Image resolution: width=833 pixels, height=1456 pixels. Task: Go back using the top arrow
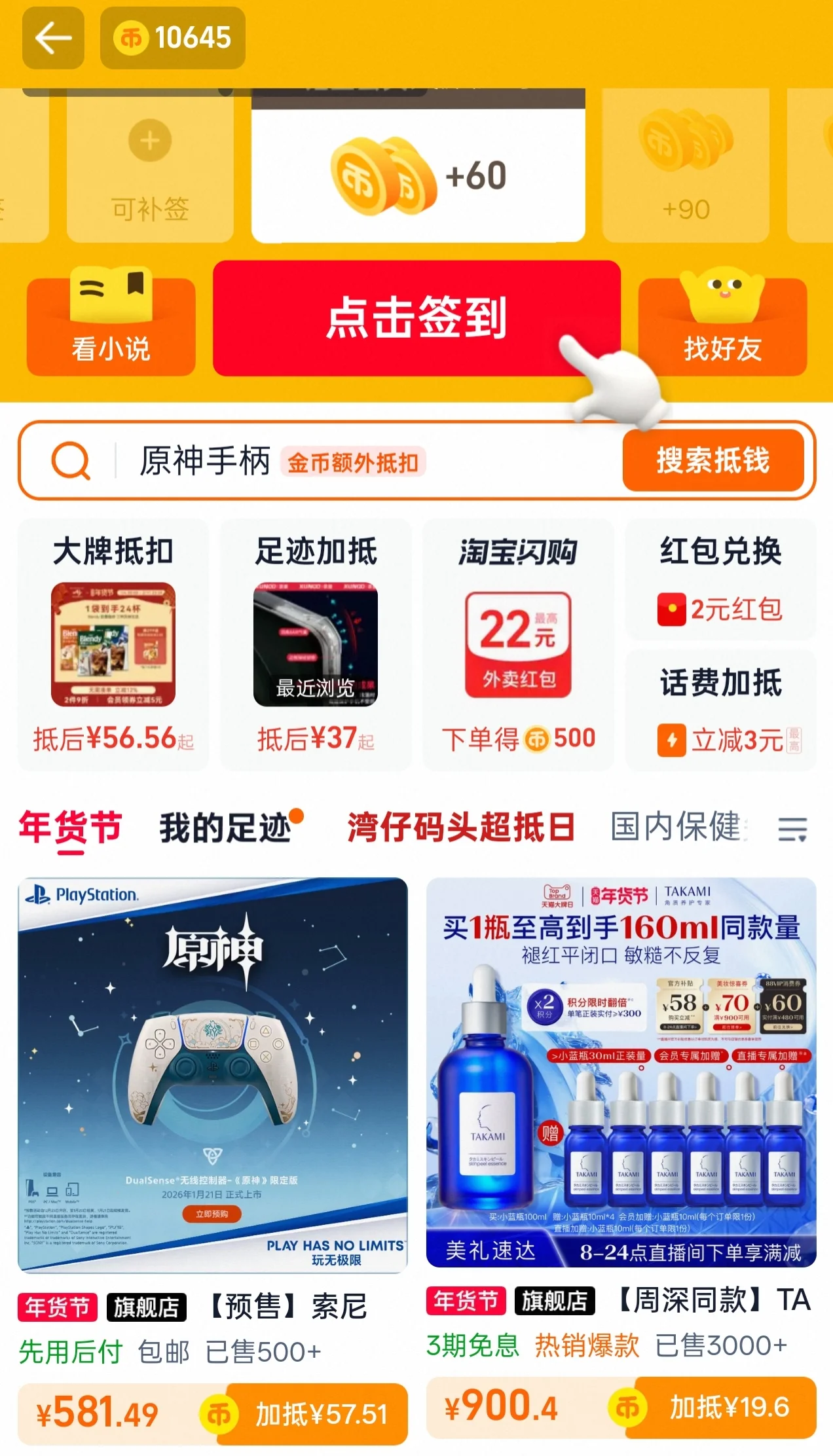(x=53, y=38)
